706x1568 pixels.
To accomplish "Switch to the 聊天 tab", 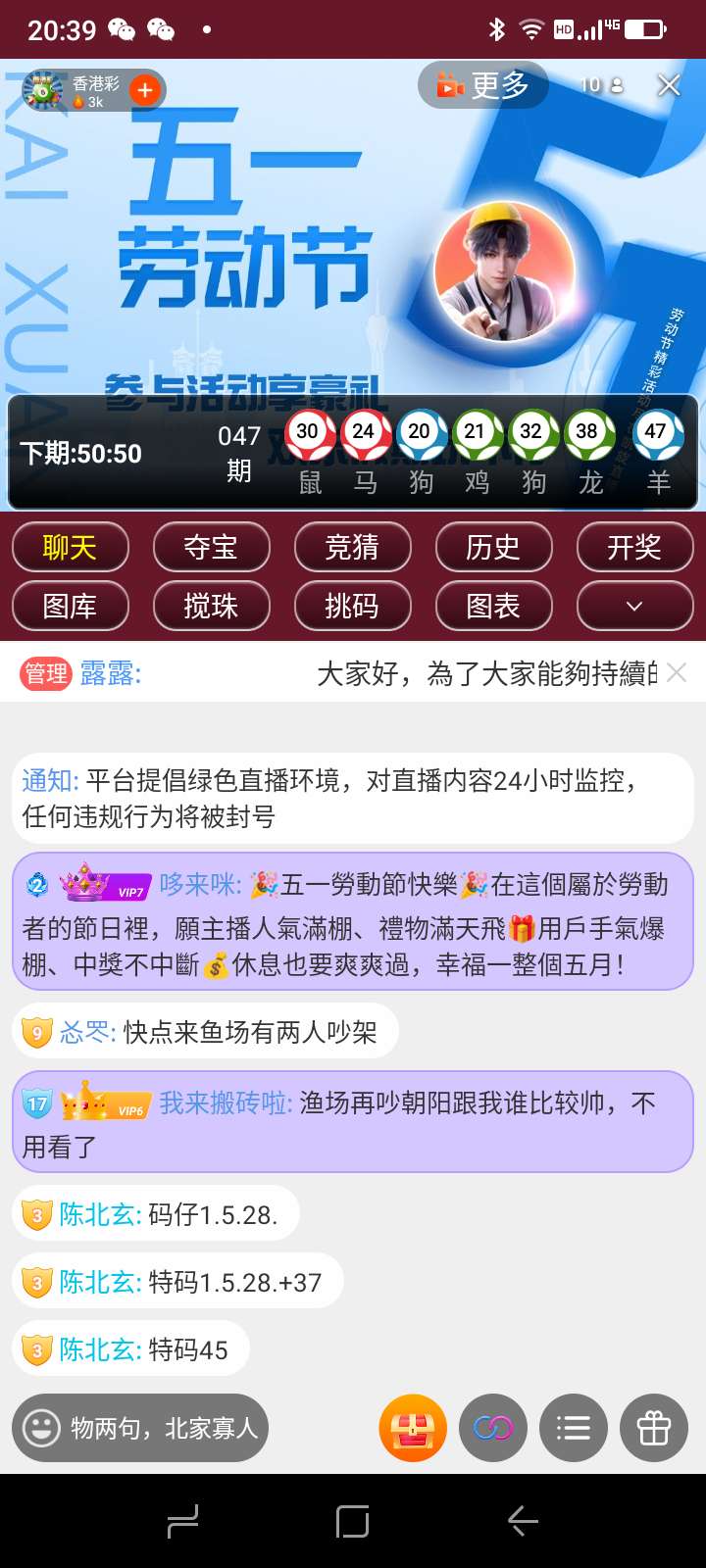I will [70, 547].
